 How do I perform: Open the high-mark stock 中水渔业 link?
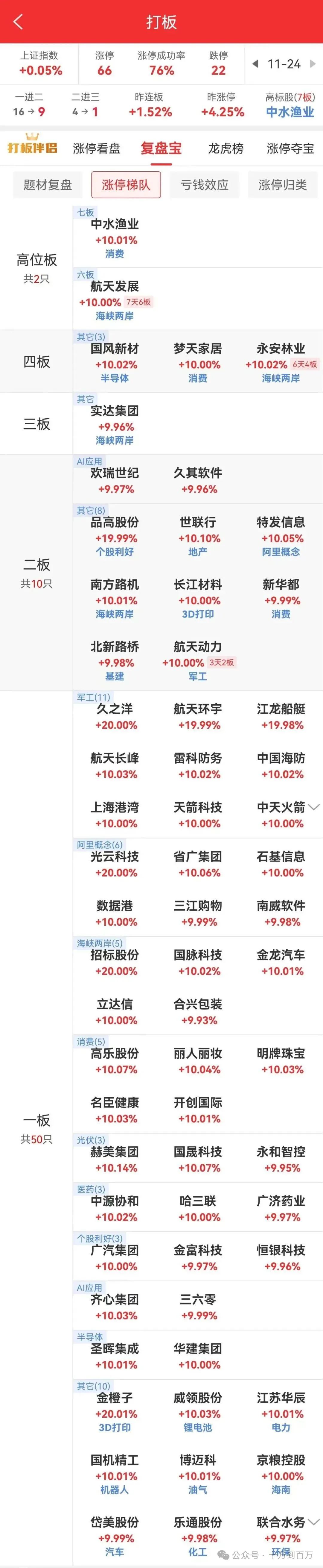pos(290,111)
